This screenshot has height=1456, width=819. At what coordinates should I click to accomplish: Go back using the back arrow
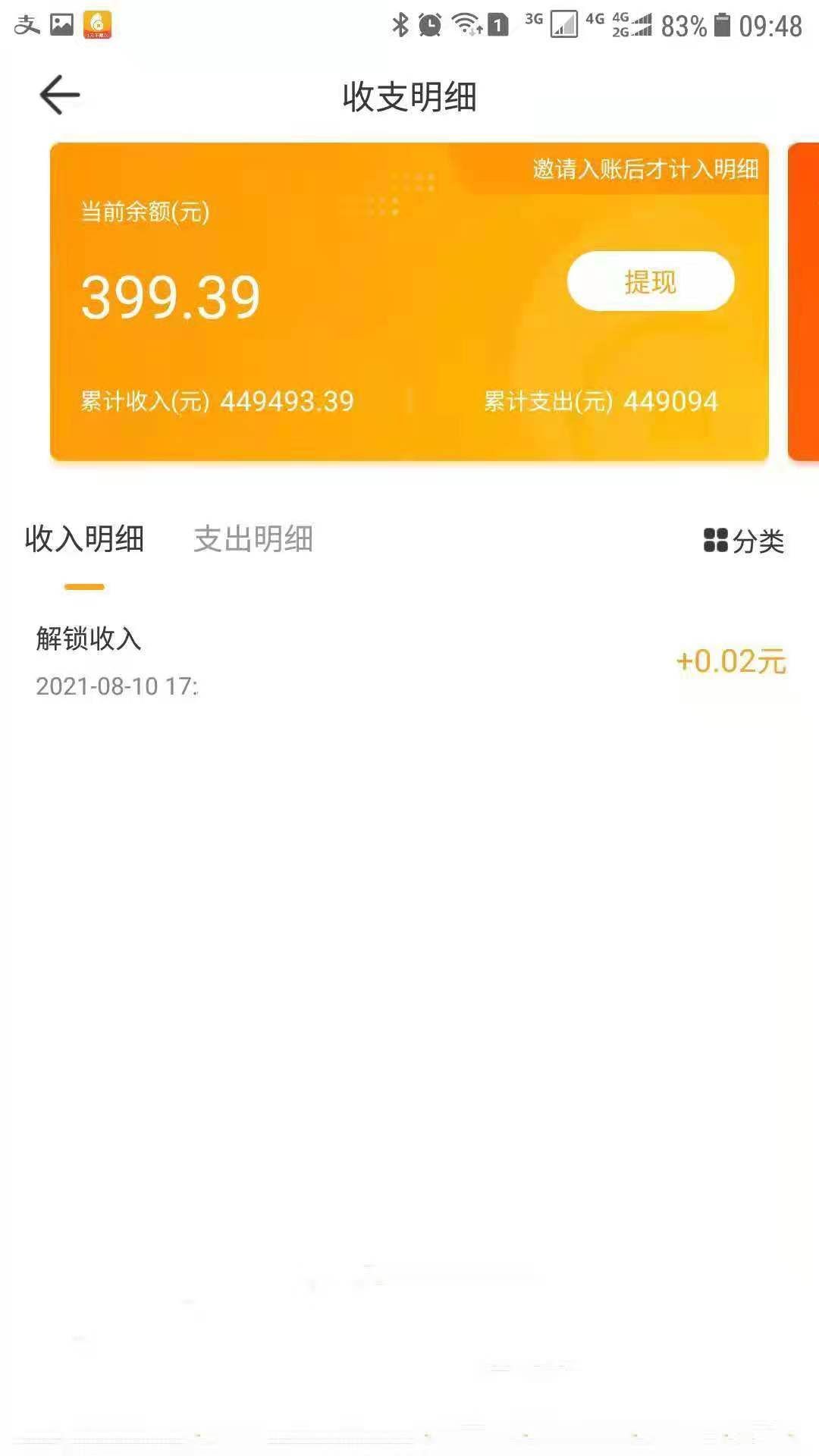click(x=59, y=96)
